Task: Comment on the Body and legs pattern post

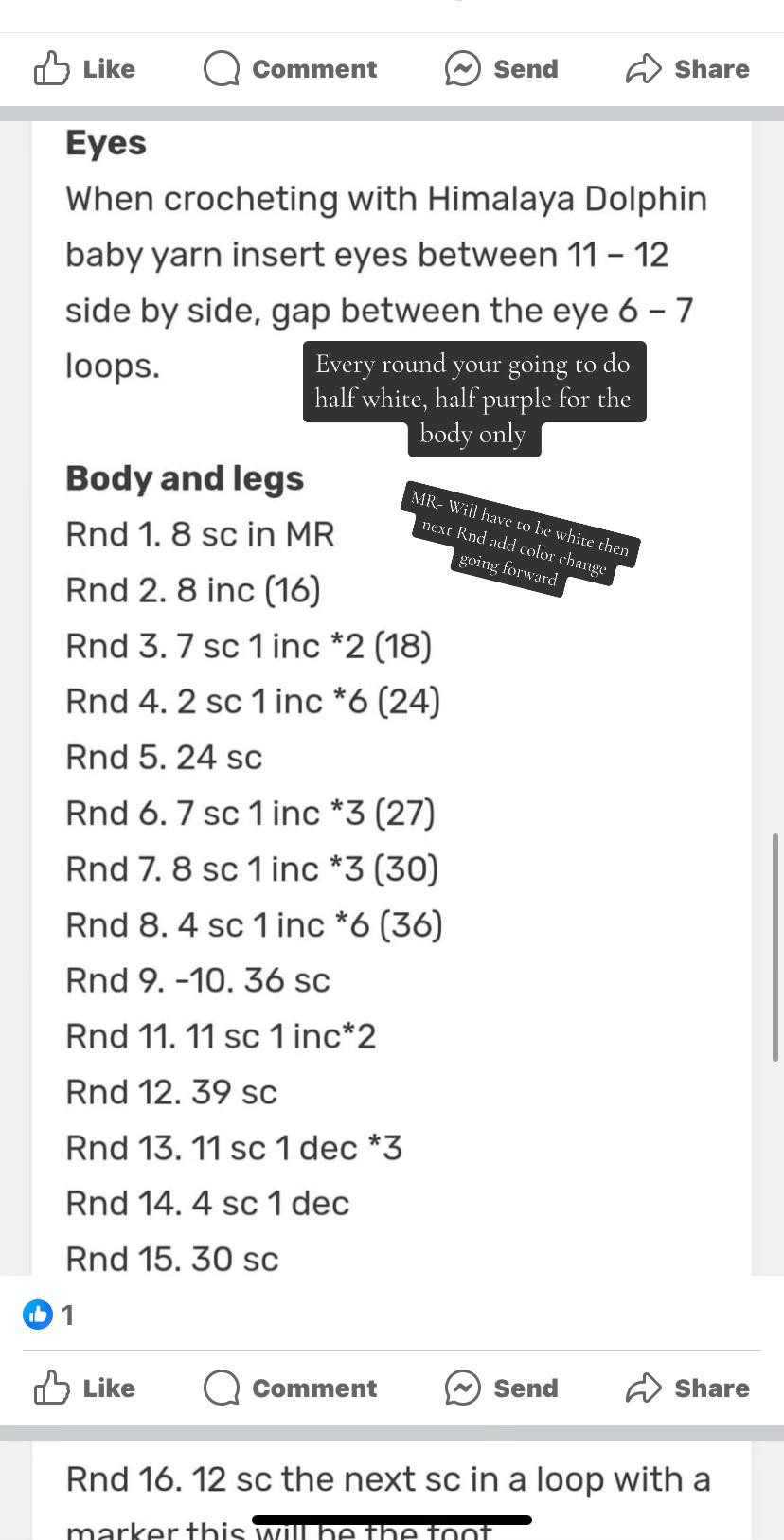Action: click(291, 1388)
